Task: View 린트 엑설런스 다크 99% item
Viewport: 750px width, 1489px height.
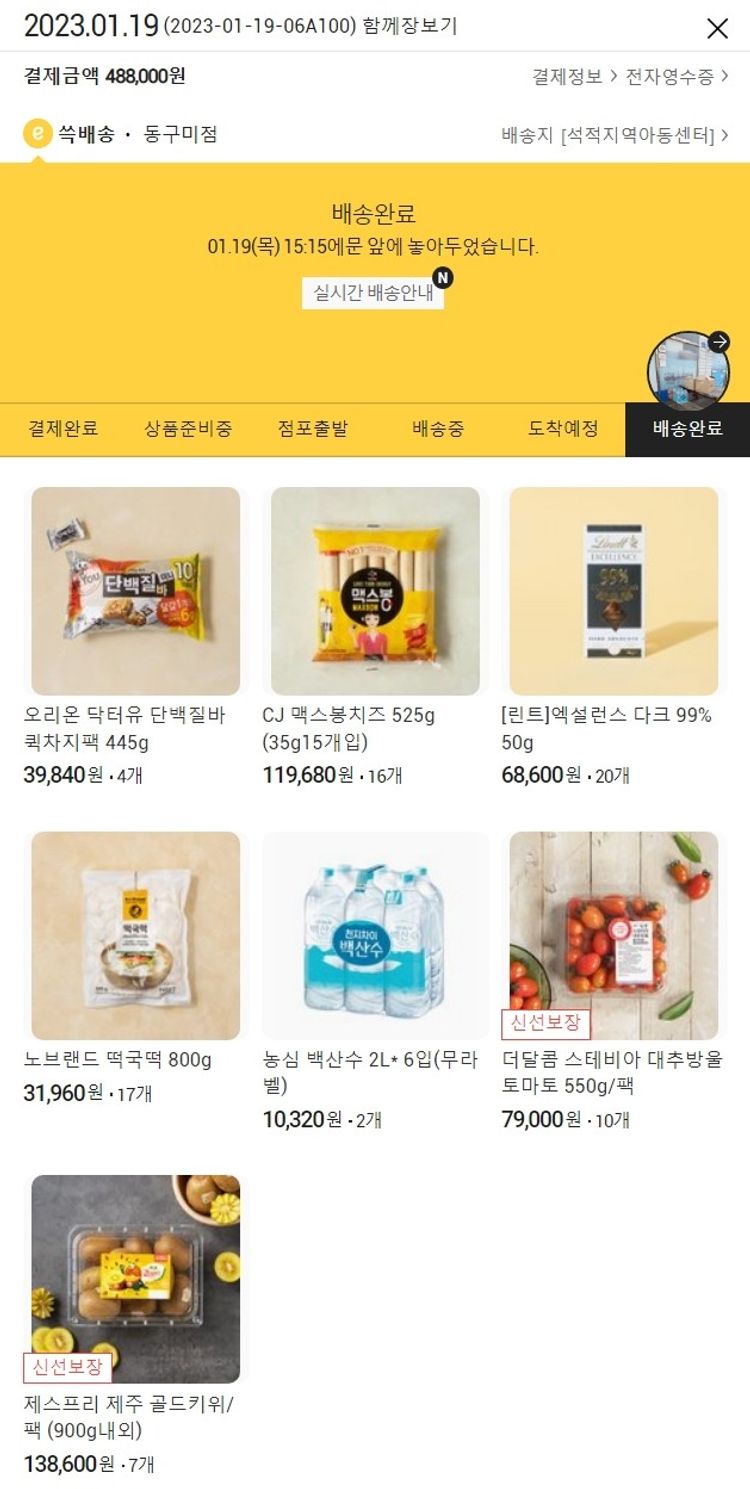Action: [613, 591]
